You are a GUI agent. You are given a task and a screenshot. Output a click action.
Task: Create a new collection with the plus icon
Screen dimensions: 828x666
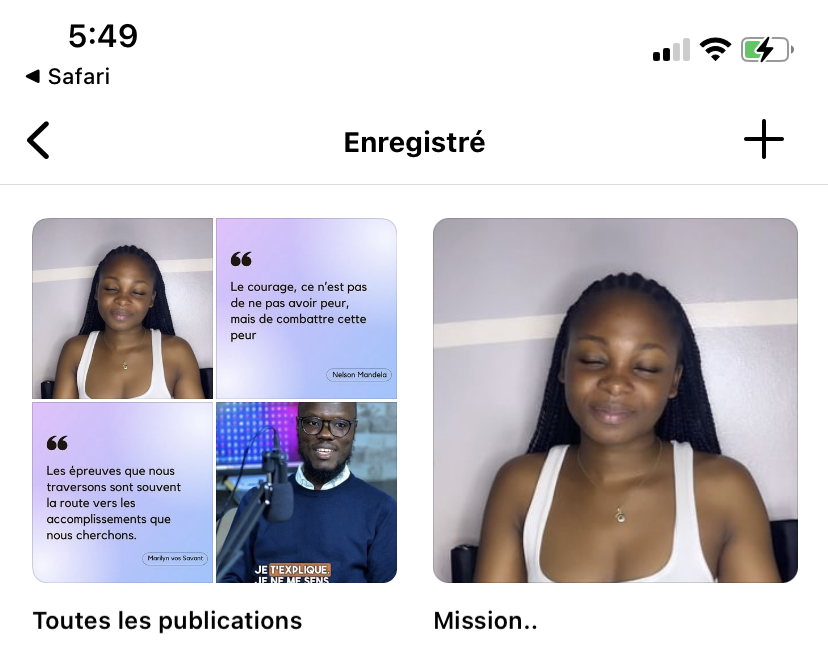pos(764,141)
